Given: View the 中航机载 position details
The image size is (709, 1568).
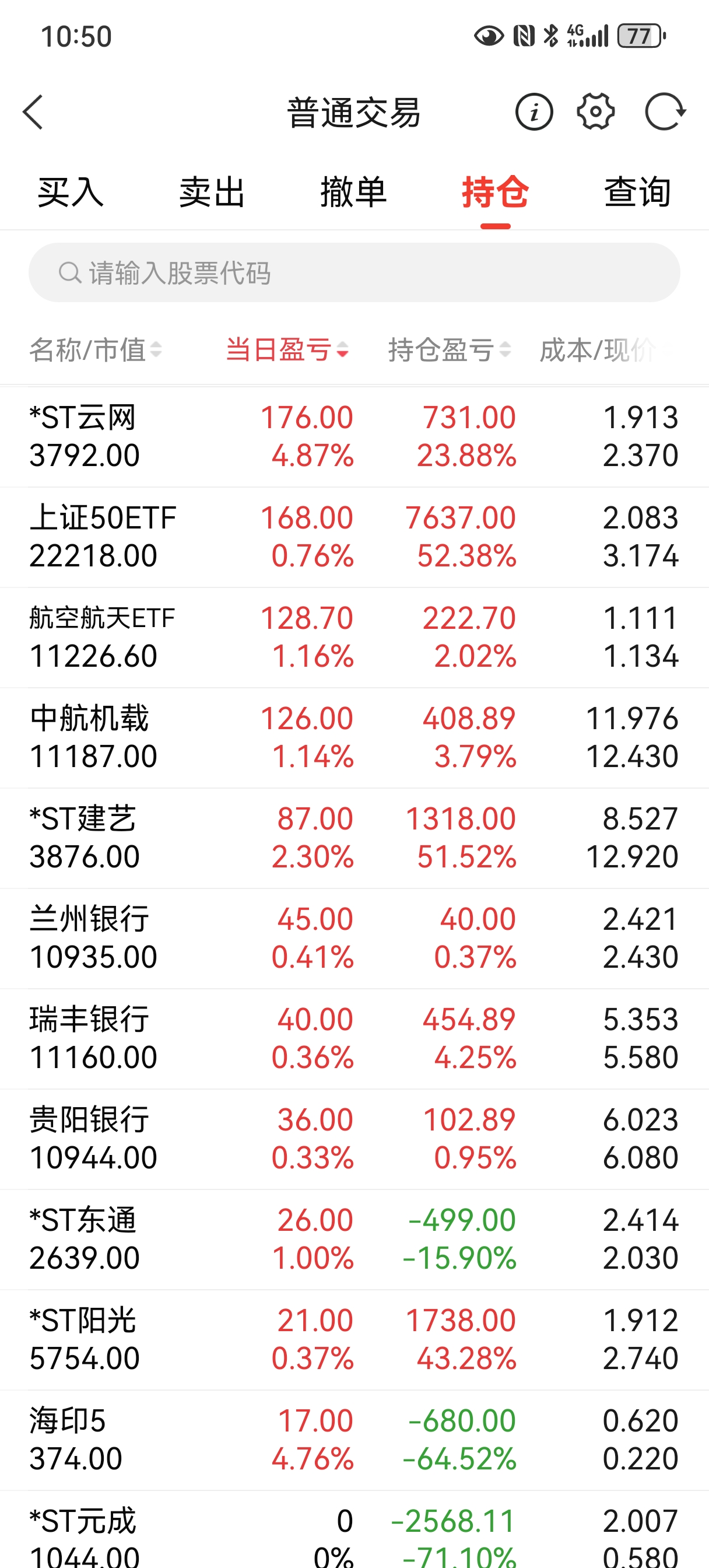Looking at the screenshot, I should point(354,738).
